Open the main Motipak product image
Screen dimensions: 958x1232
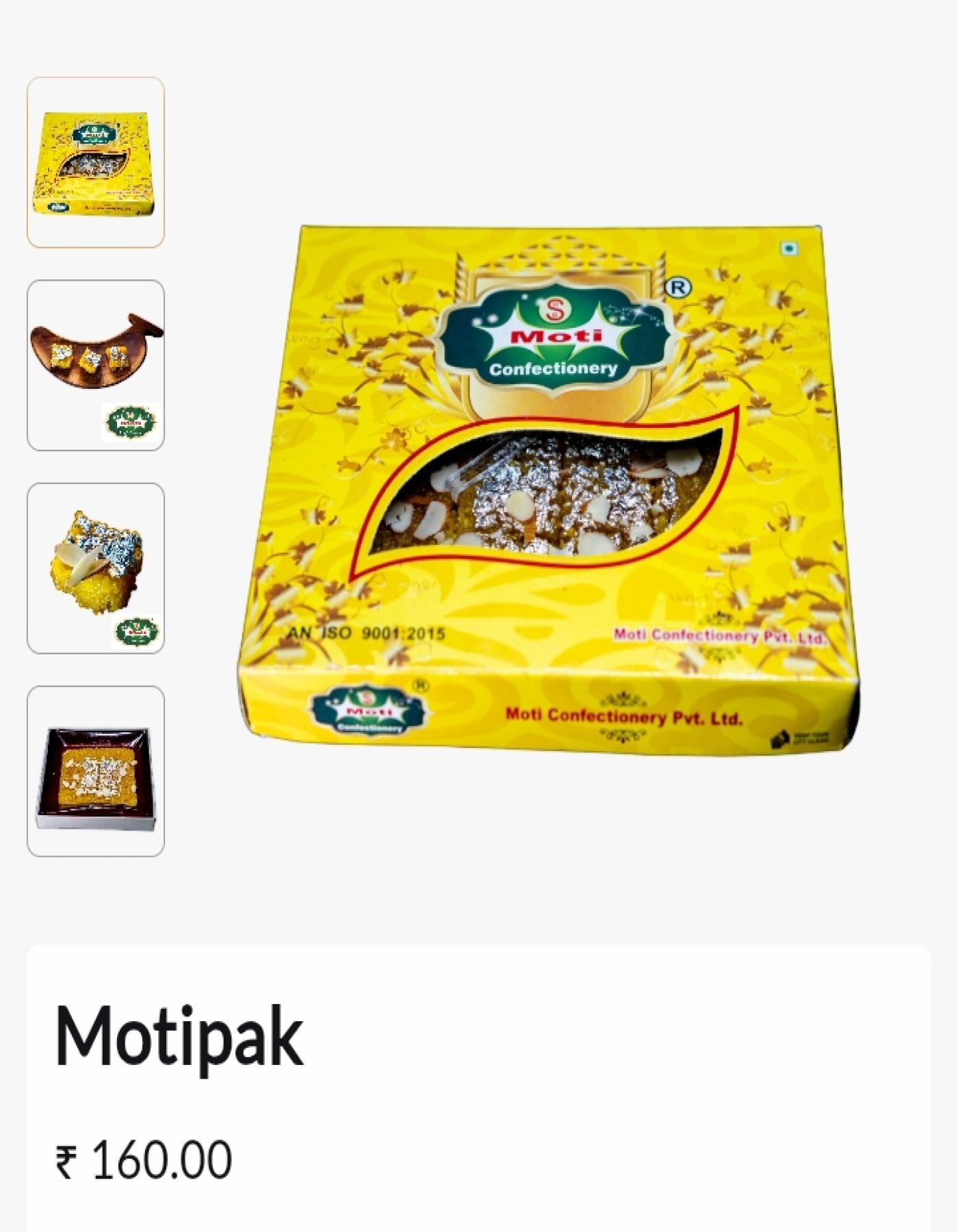coord(547,489)
